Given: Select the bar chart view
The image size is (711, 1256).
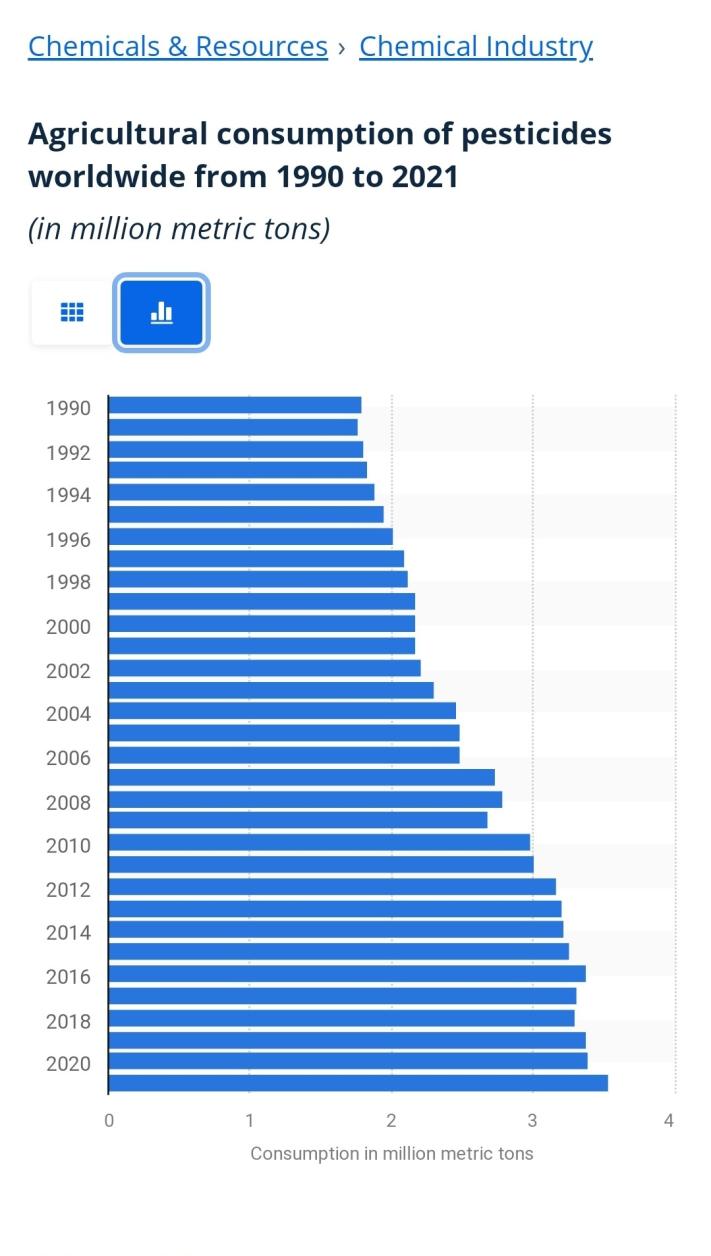Looking at the screenshot, I should 162,313.
